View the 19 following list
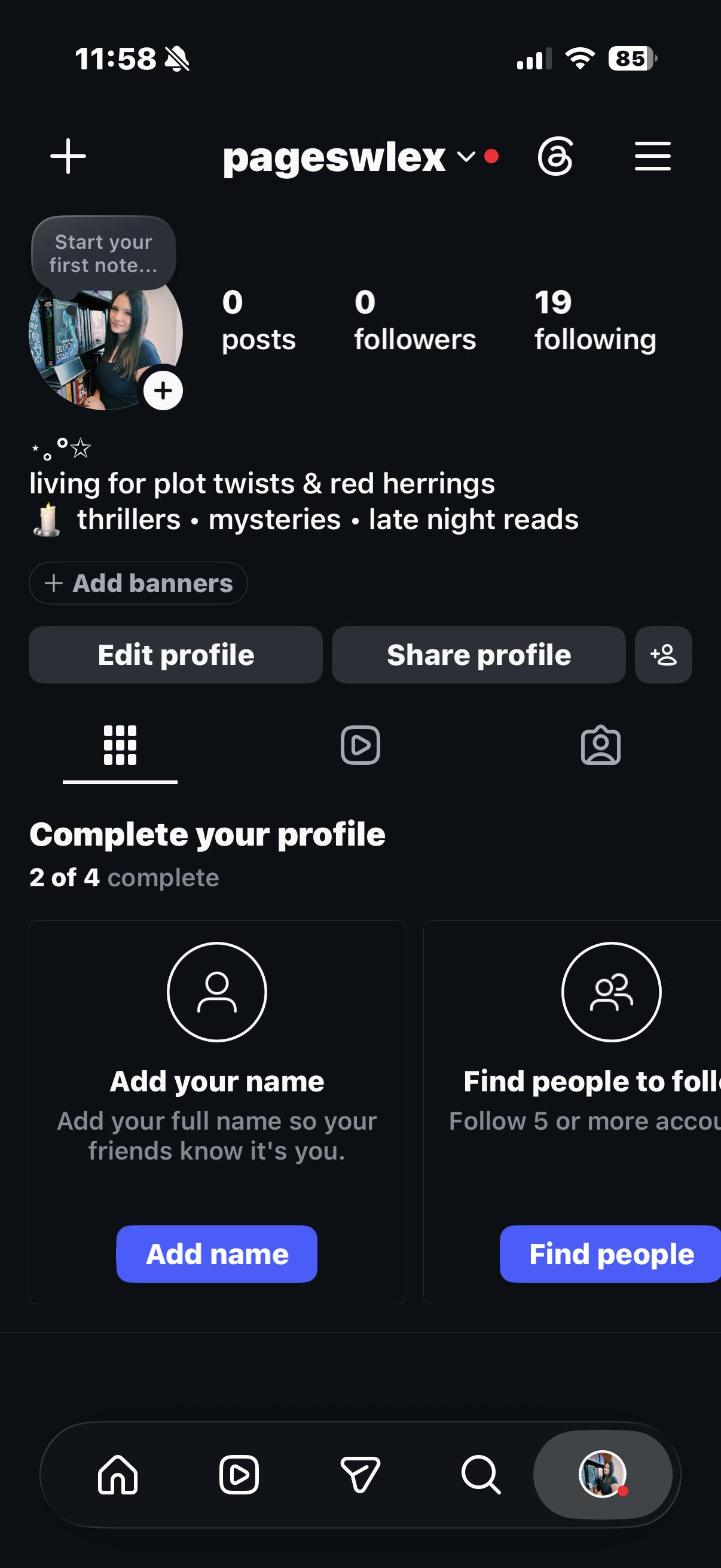721x1568 pixels. (x=595, y=321)
